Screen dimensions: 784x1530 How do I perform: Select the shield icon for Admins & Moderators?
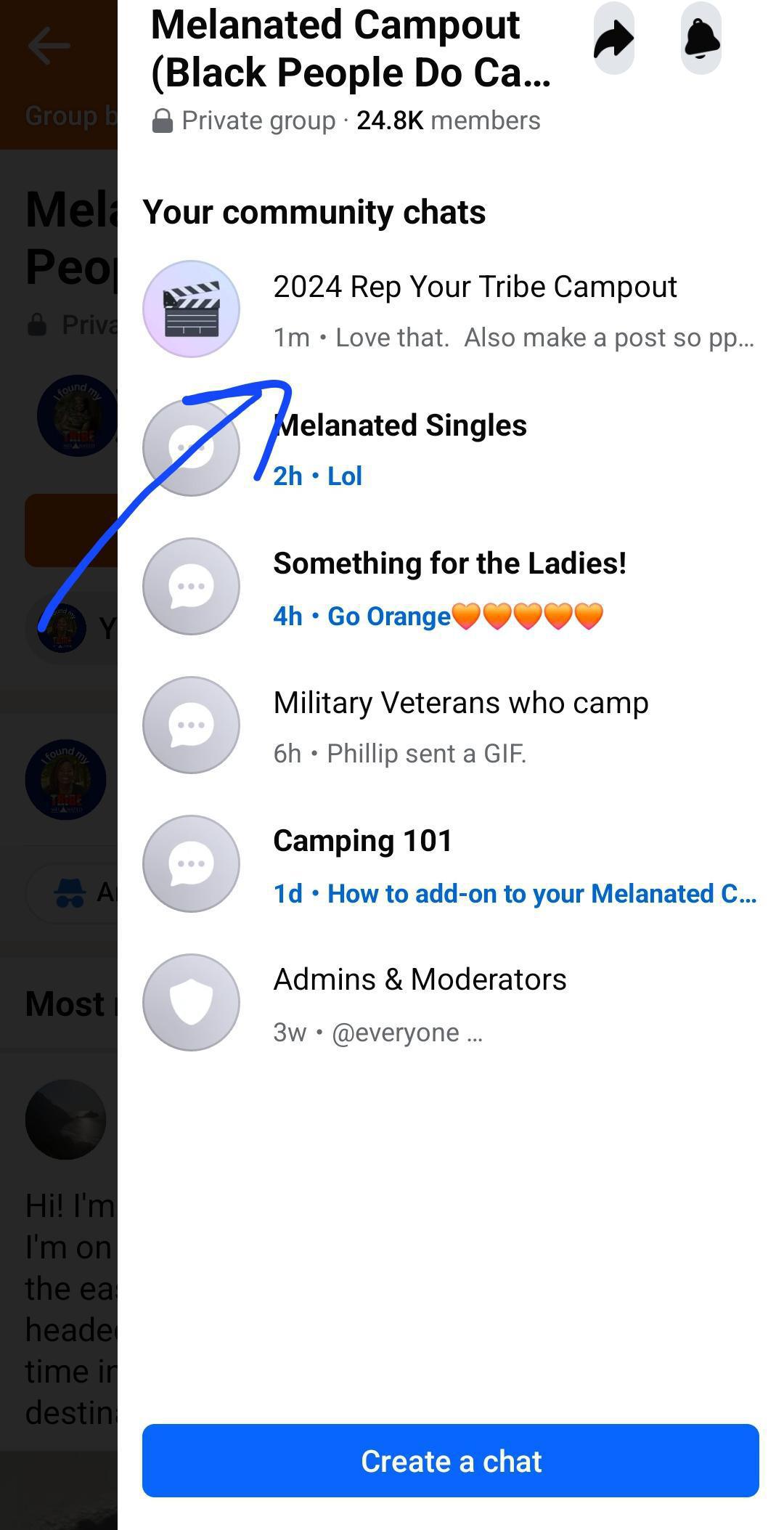pyautogui.click(x=192, y=1002)
